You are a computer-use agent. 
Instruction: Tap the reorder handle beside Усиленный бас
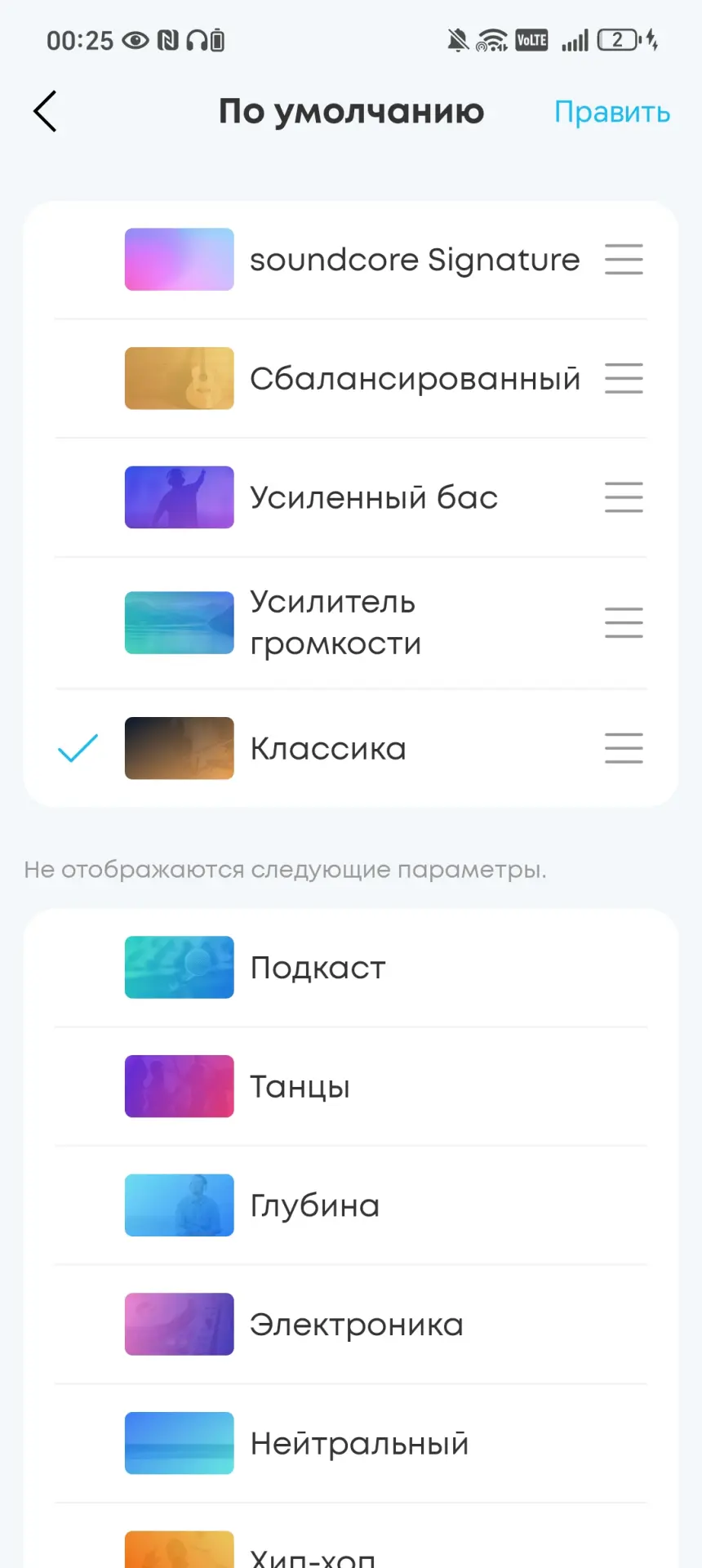(624, 497)
